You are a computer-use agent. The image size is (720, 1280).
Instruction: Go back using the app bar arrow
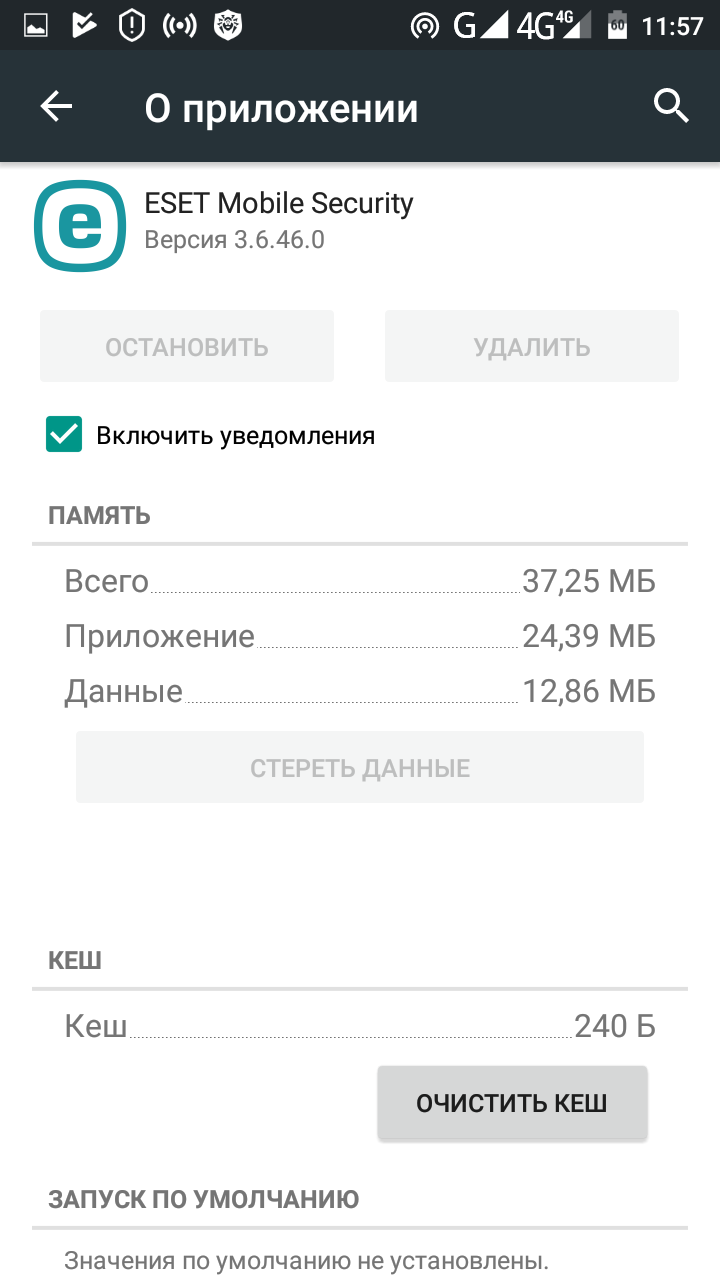point(57,107)
